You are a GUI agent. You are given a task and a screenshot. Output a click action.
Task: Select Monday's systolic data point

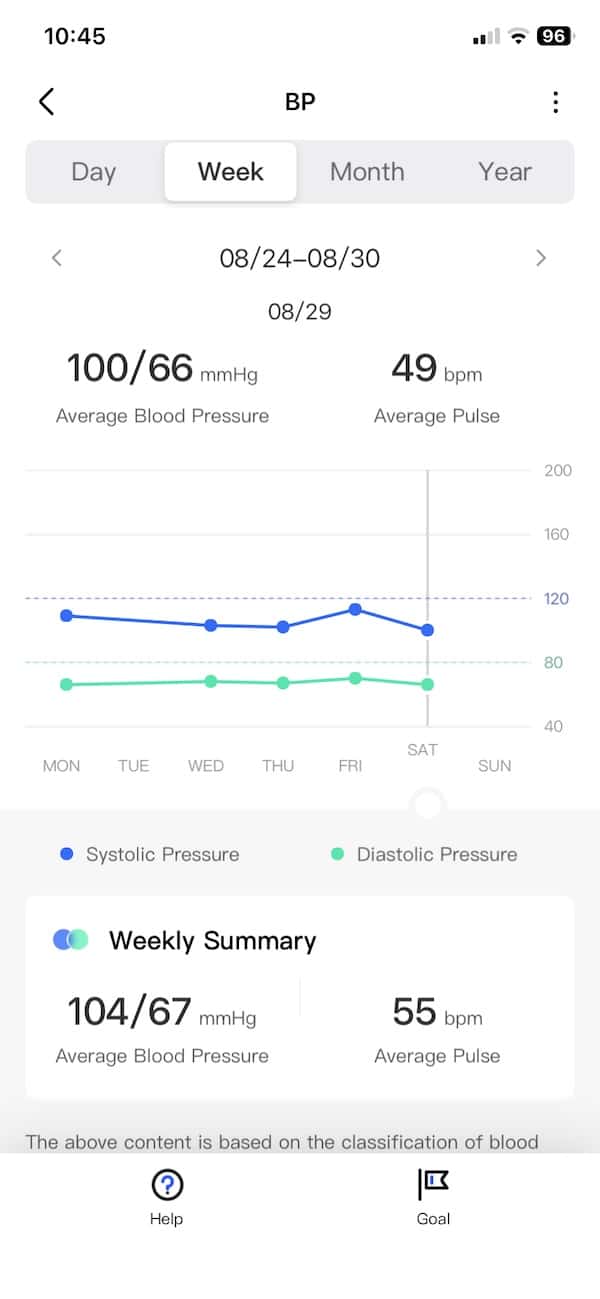pos(66,616)
